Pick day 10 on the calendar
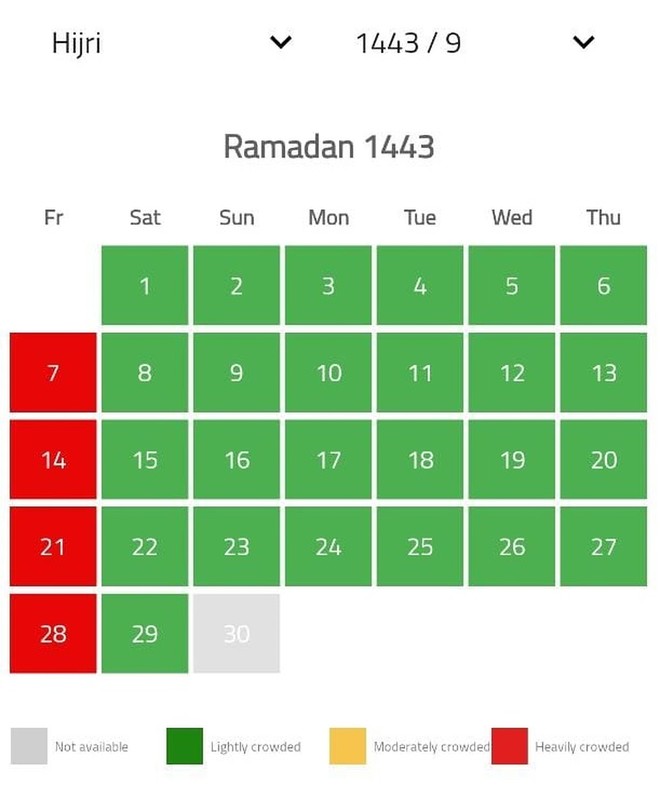This screenshot has width=660, height=798. tap(328, 373)
